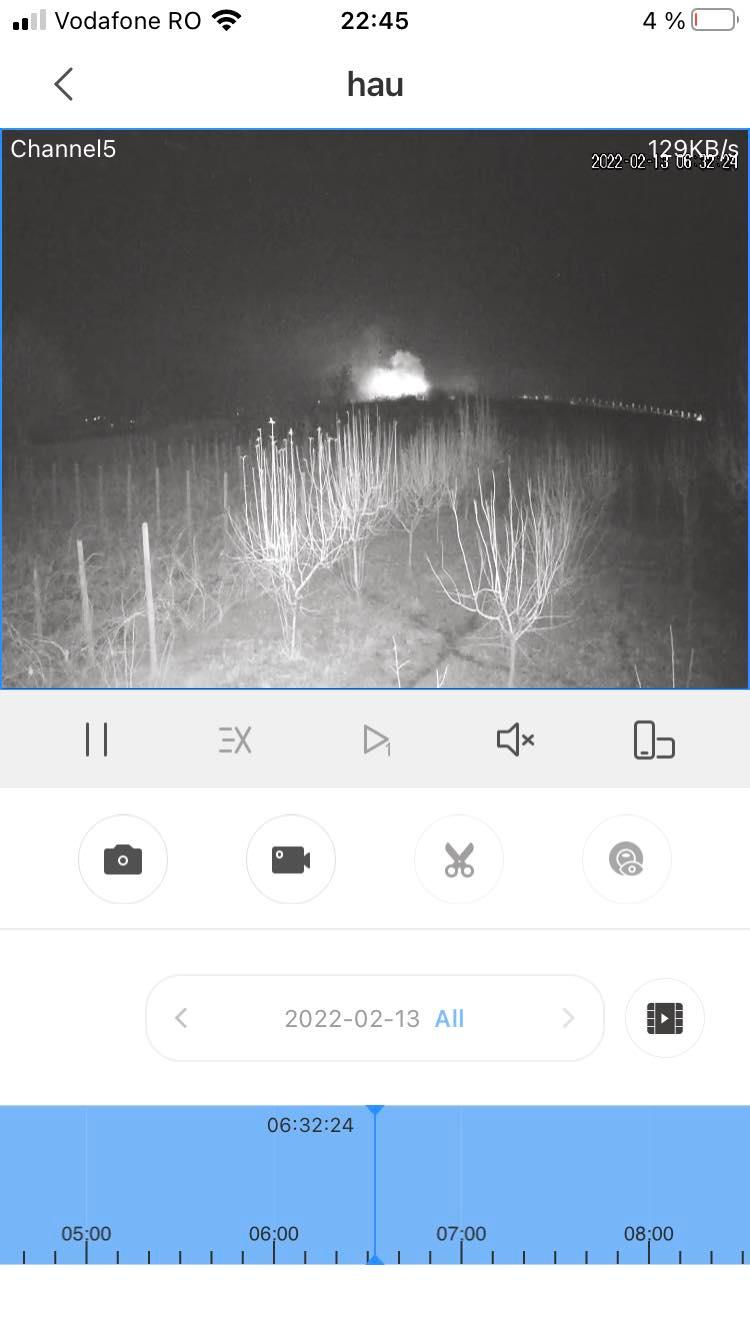The height and width of the screenshot is (1334, 750).
Task: Pause the playback
Action: (x=96, y=740)
